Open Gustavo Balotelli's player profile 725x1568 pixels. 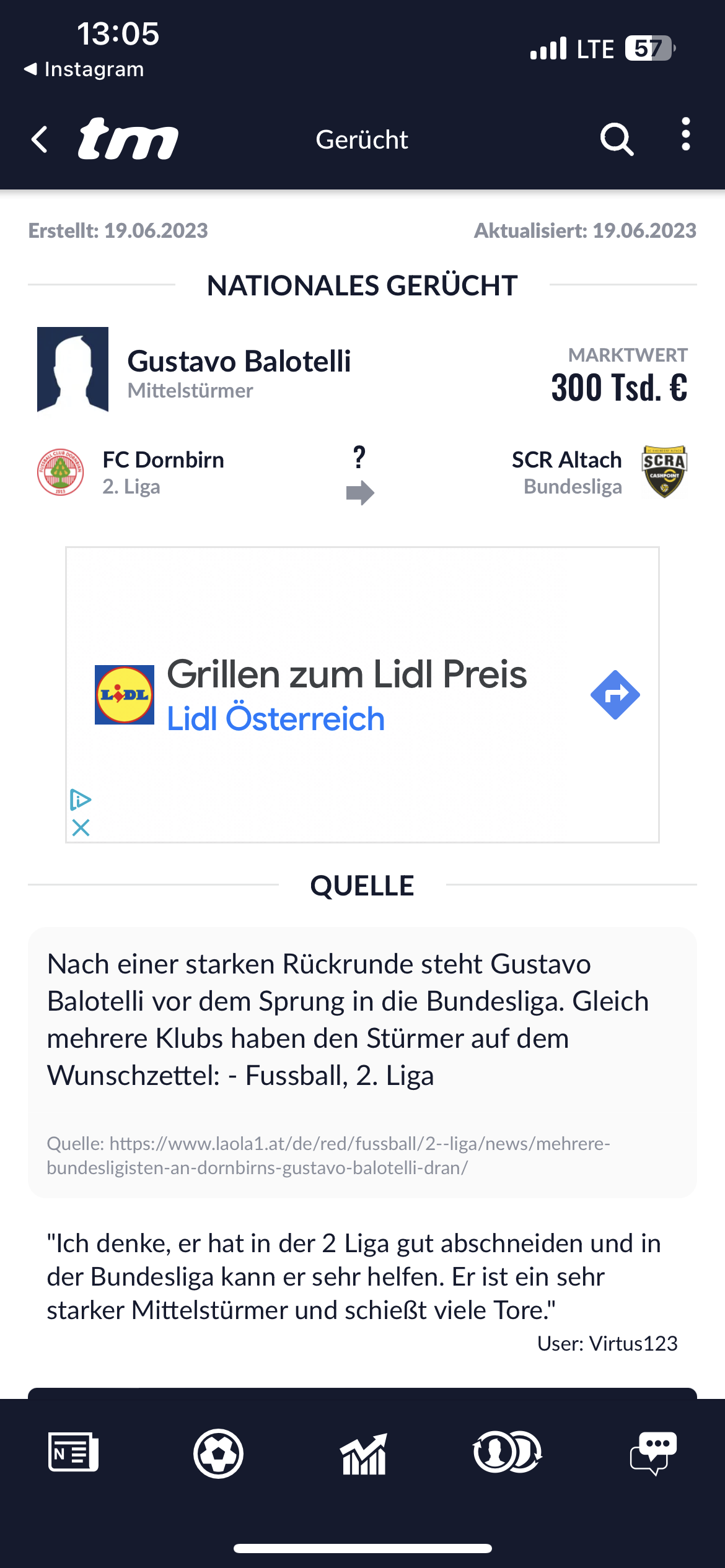tap(239, 361)
